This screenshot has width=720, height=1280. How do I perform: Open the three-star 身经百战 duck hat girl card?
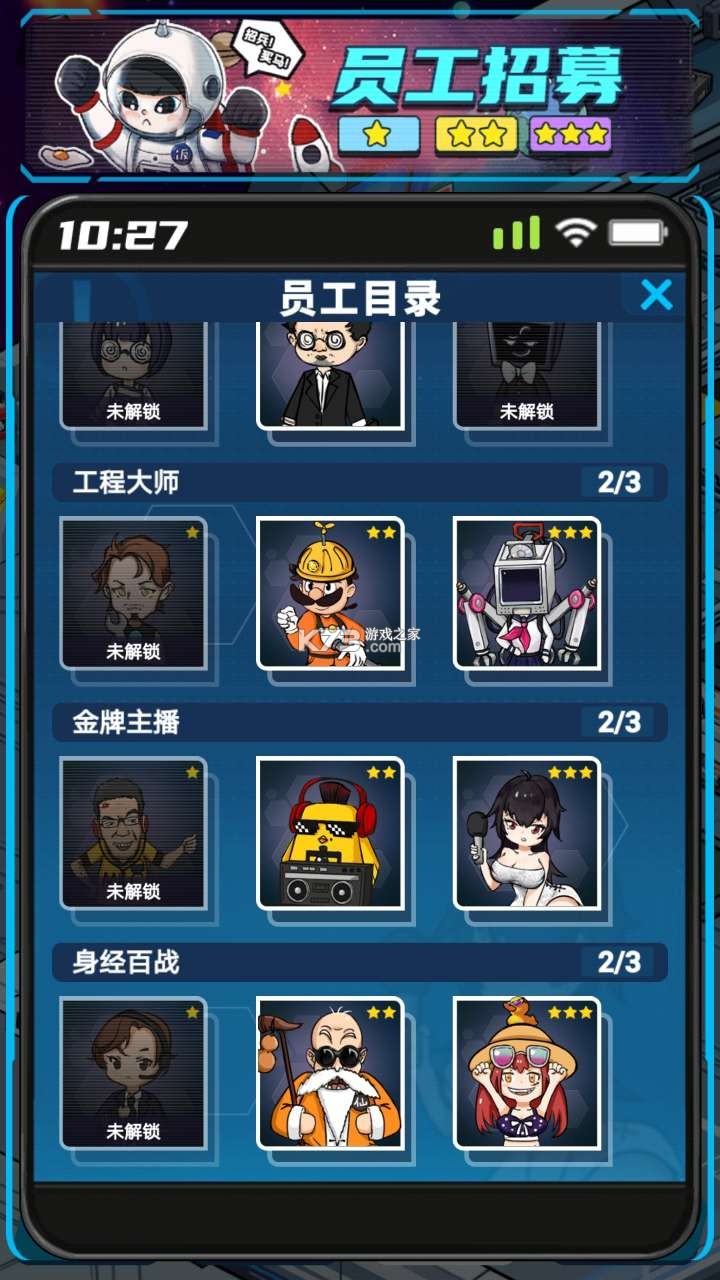tap(527, 1073)
